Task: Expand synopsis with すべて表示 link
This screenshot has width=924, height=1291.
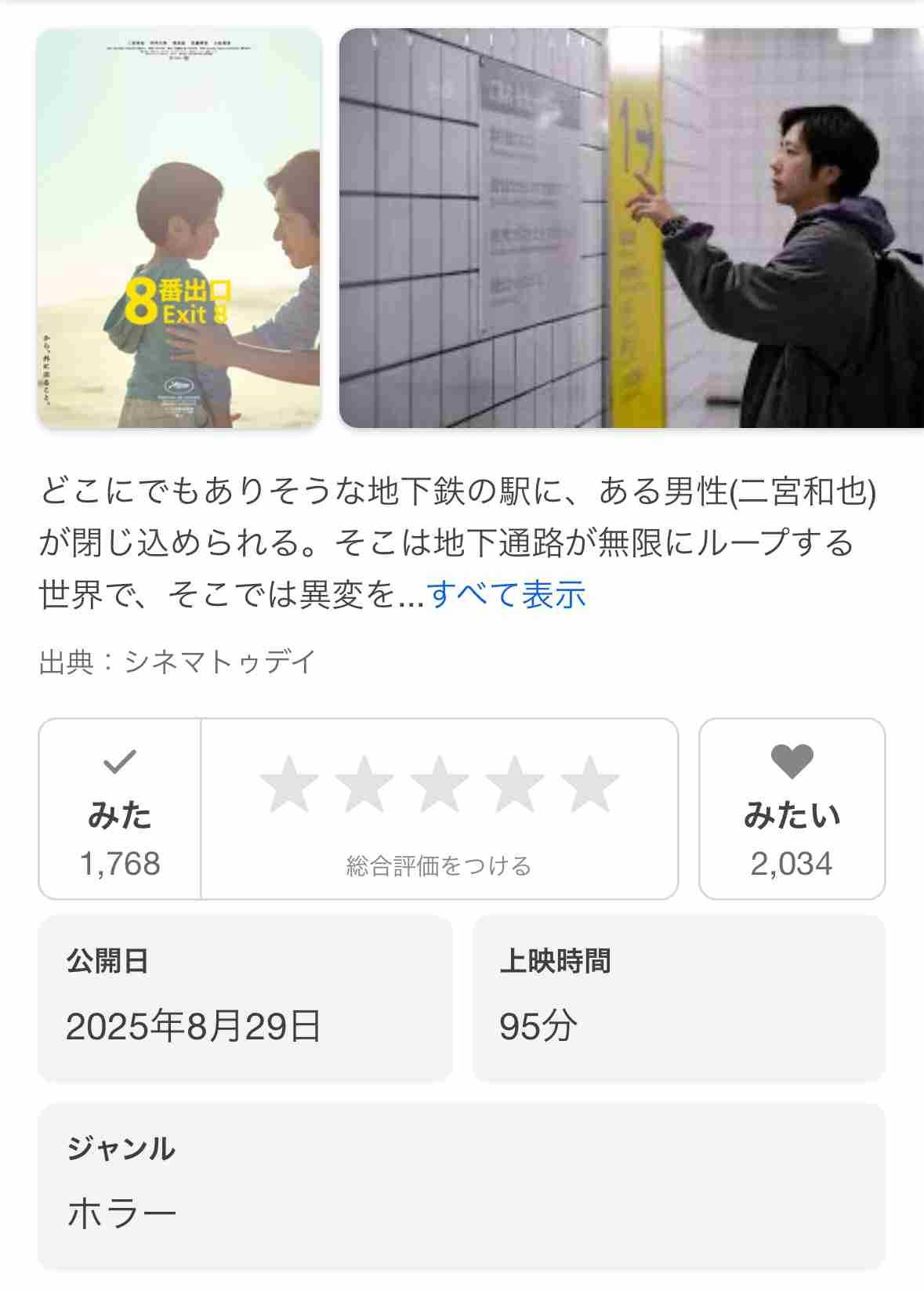Action: pyautogui.click(x=506, y=594)
